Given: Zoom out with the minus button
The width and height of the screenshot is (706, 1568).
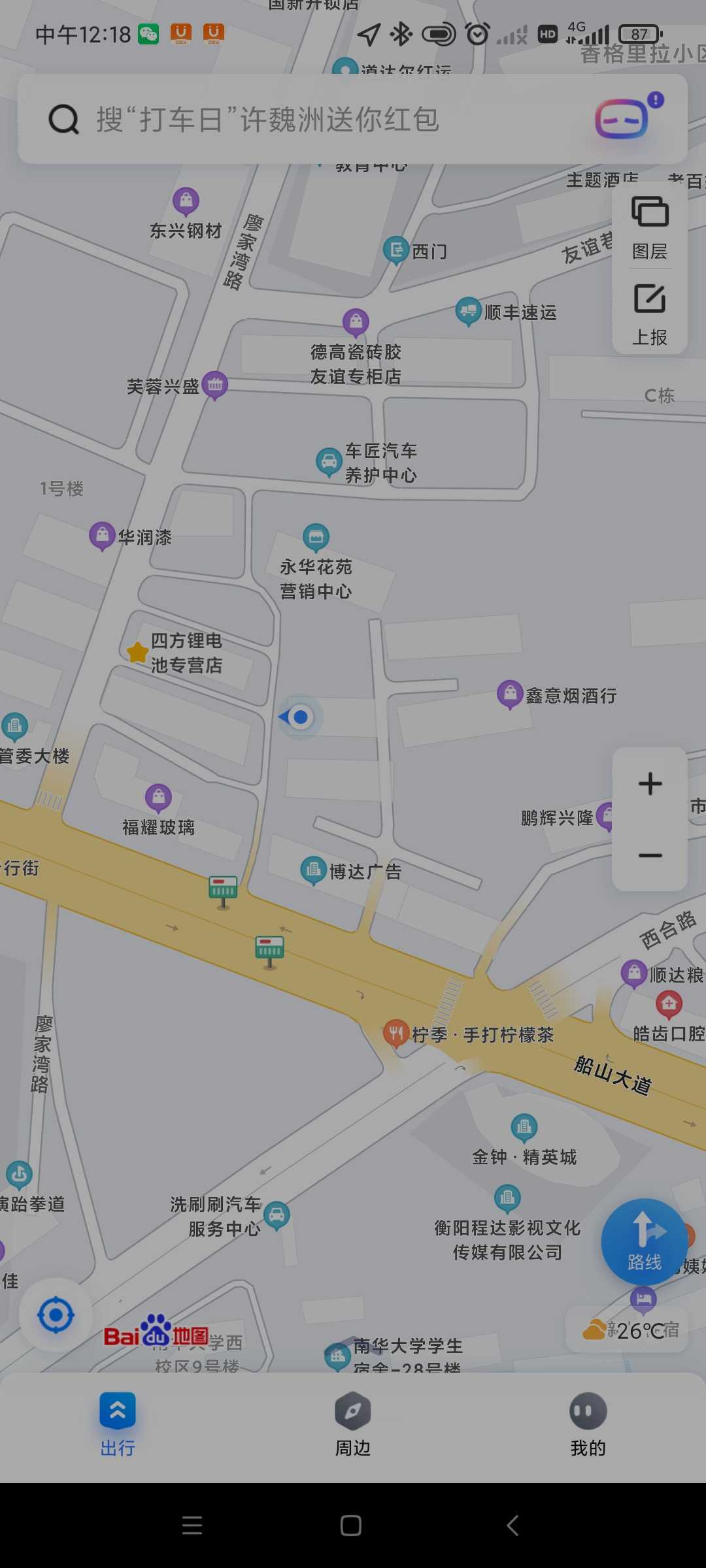Looking at the screenshot, I should point(650,855).
